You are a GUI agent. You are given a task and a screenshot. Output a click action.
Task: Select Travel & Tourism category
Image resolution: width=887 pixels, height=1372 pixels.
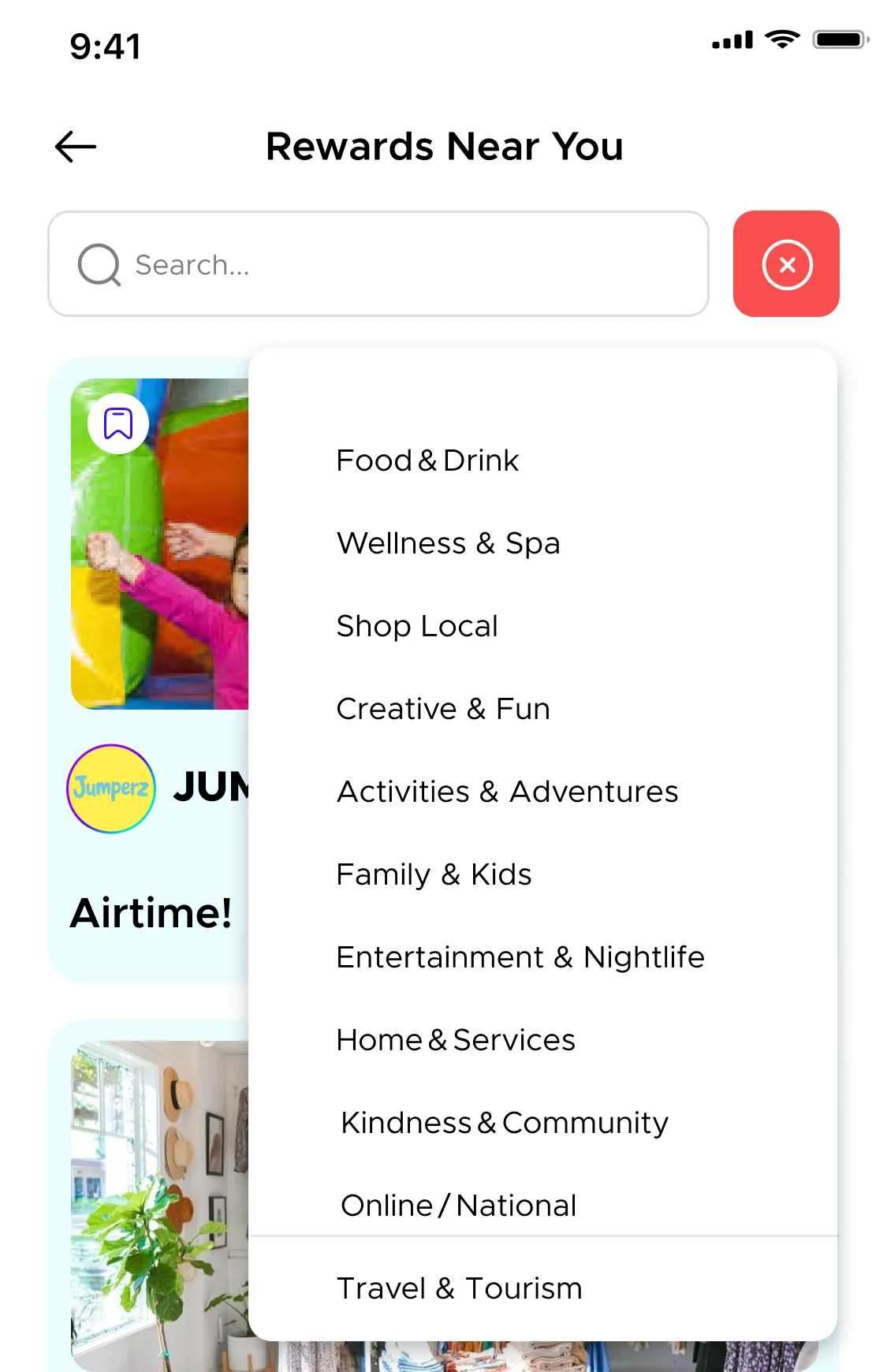pyautogui.click(x=459, y=1288)
